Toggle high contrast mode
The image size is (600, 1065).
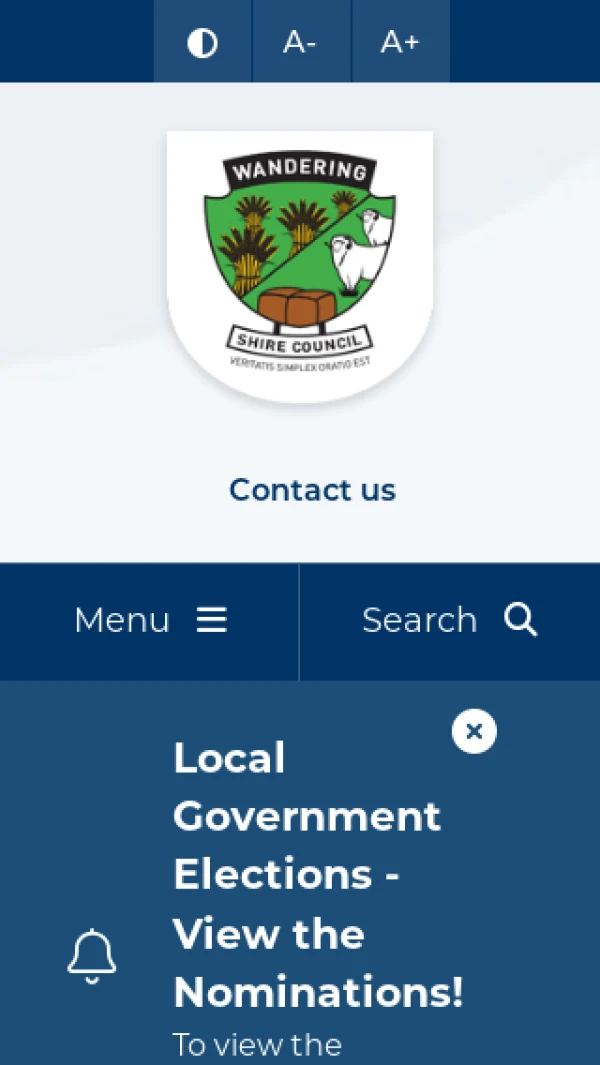202,42
